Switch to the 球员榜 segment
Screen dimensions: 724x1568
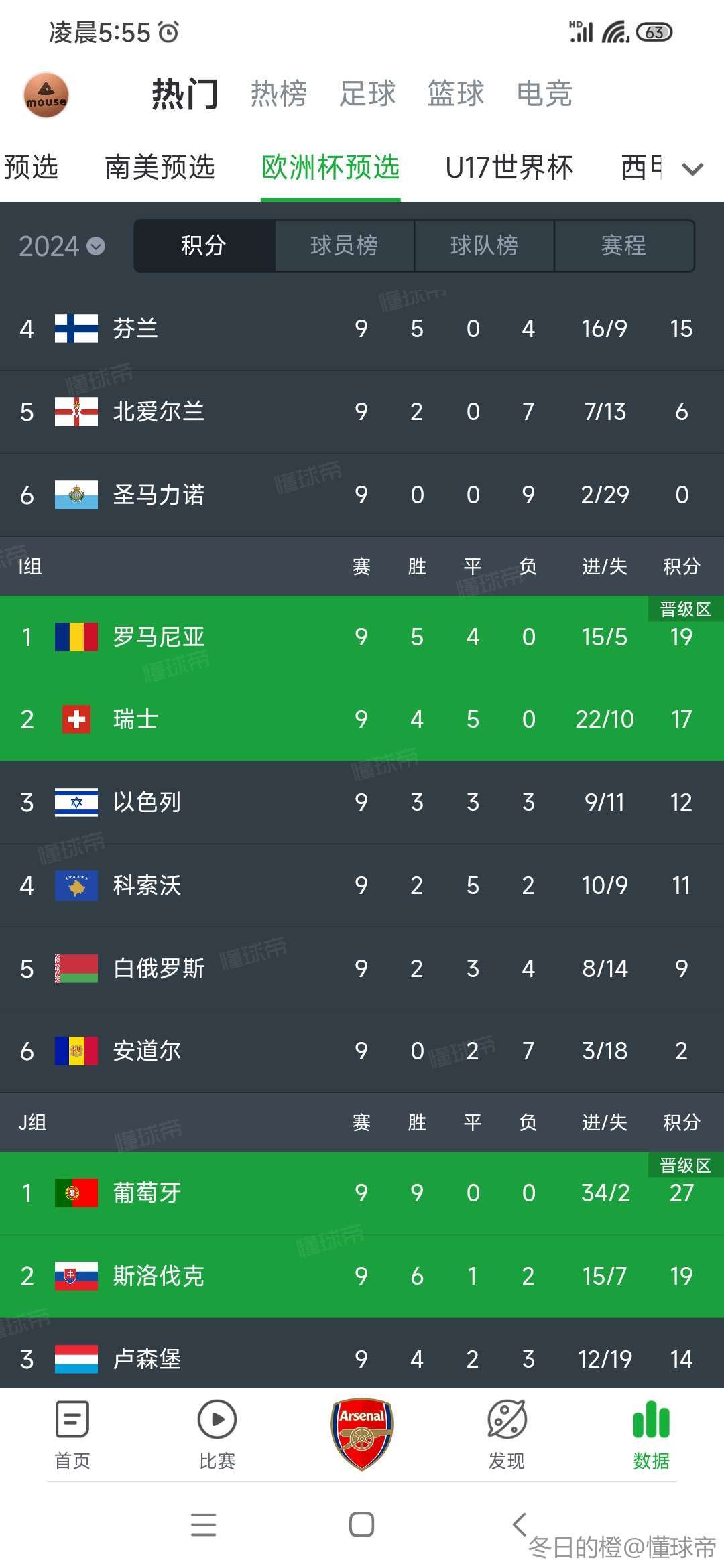(344, 245)
